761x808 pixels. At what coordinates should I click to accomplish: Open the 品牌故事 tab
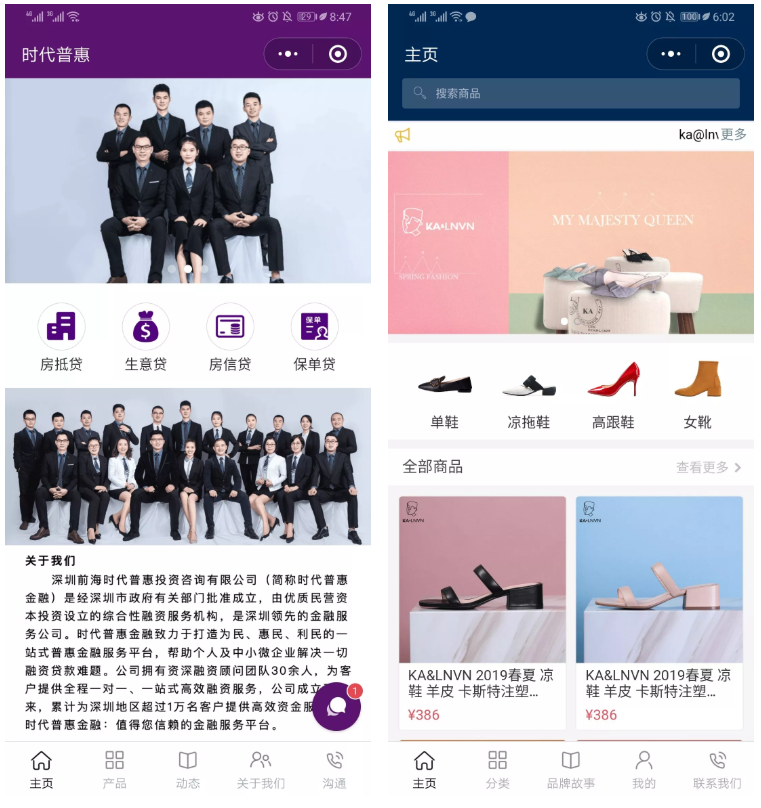coord(571,769)
